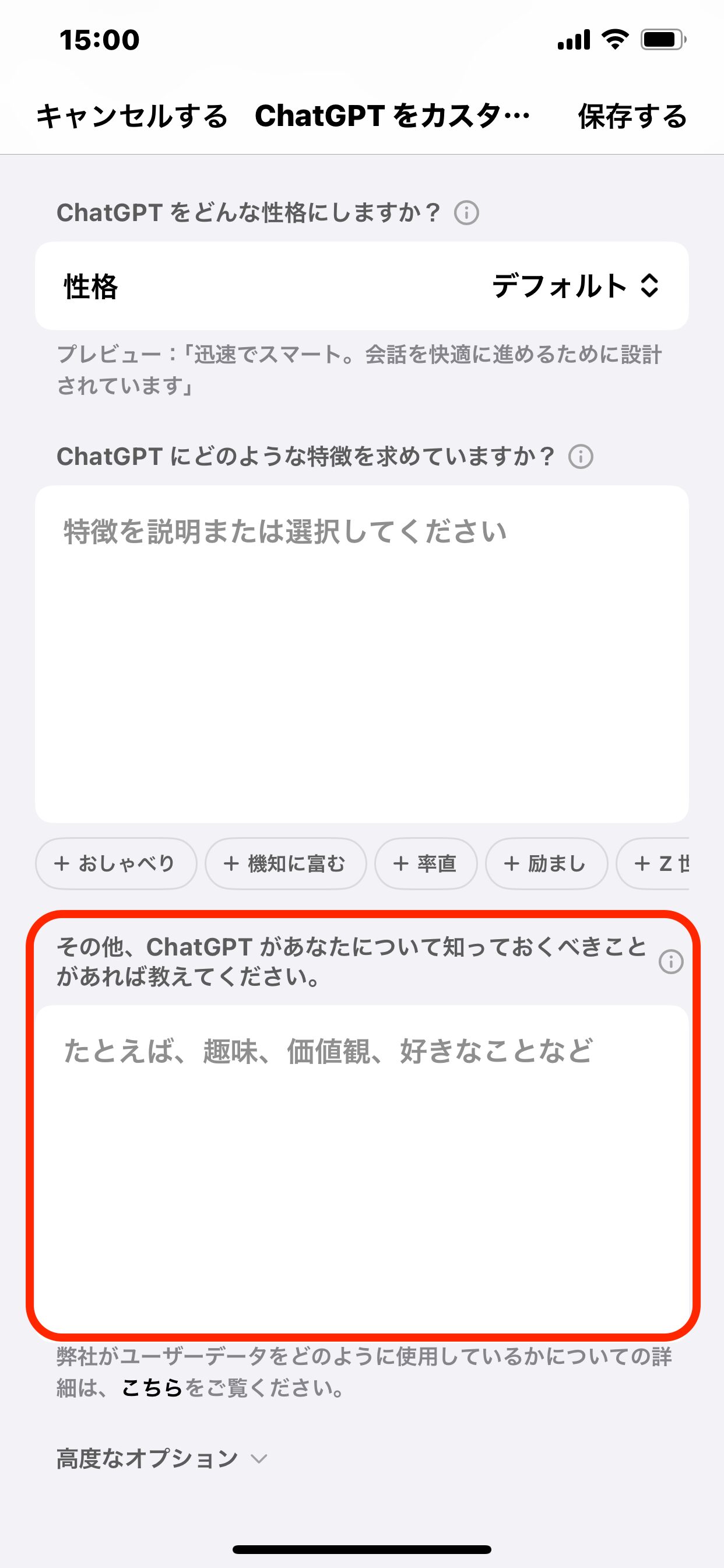Tap the info icon beside the about-you question
724x1568 pixels.
[x=671, y=962]
